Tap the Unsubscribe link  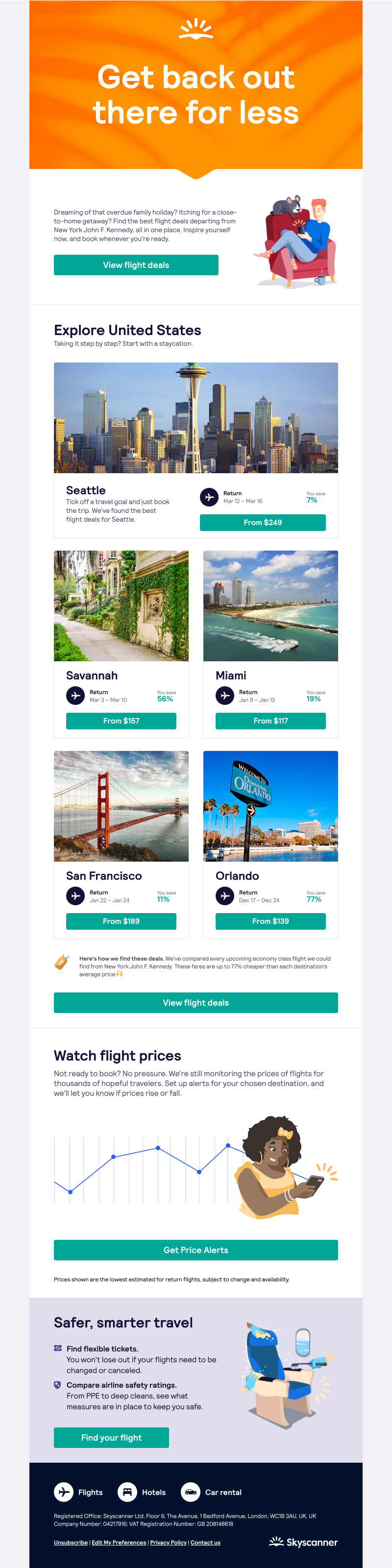point(71,1543)
